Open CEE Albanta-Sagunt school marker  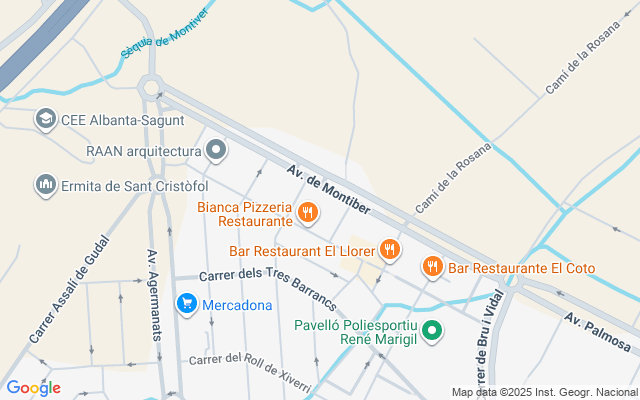[x=45, y=120]
